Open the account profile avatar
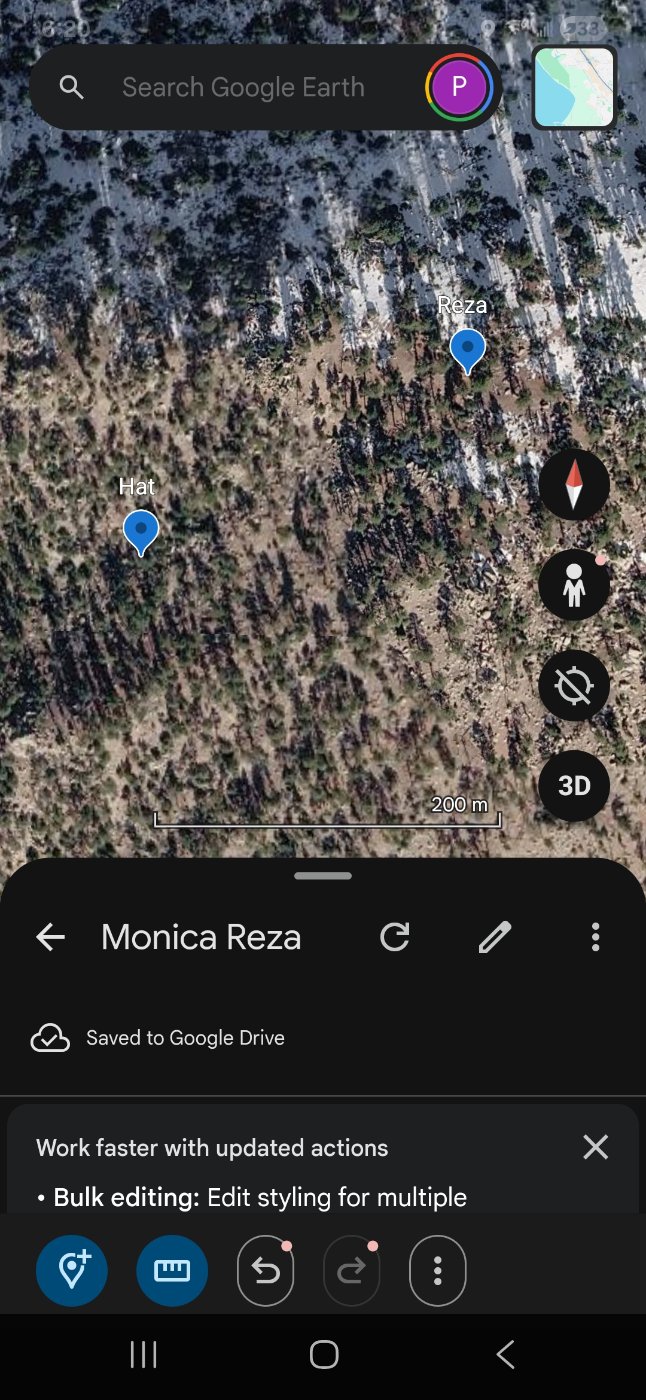The width and height of the screenshot is (646, 1400). [459, 87]
